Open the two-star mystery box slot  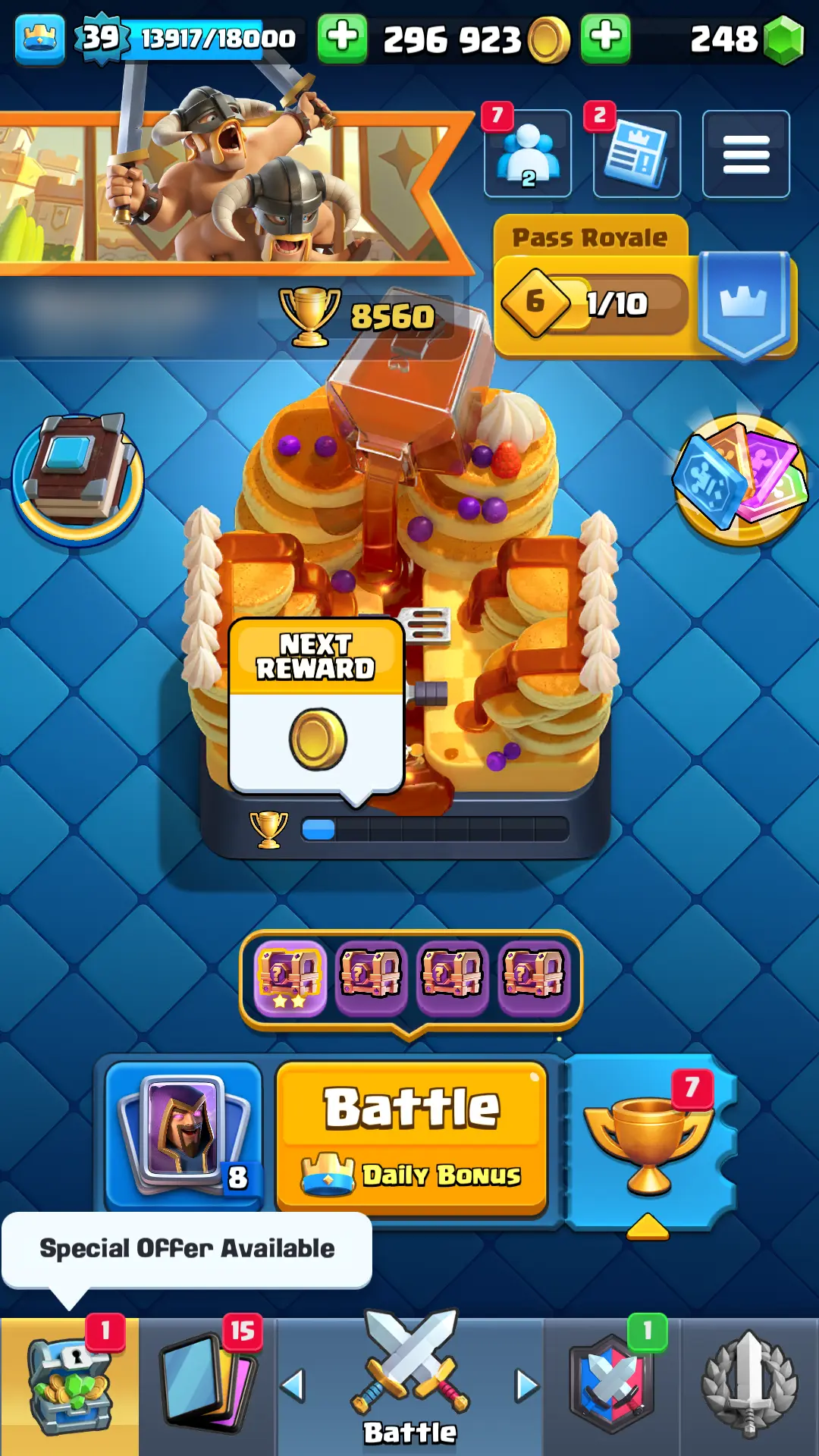click(290, 978)
